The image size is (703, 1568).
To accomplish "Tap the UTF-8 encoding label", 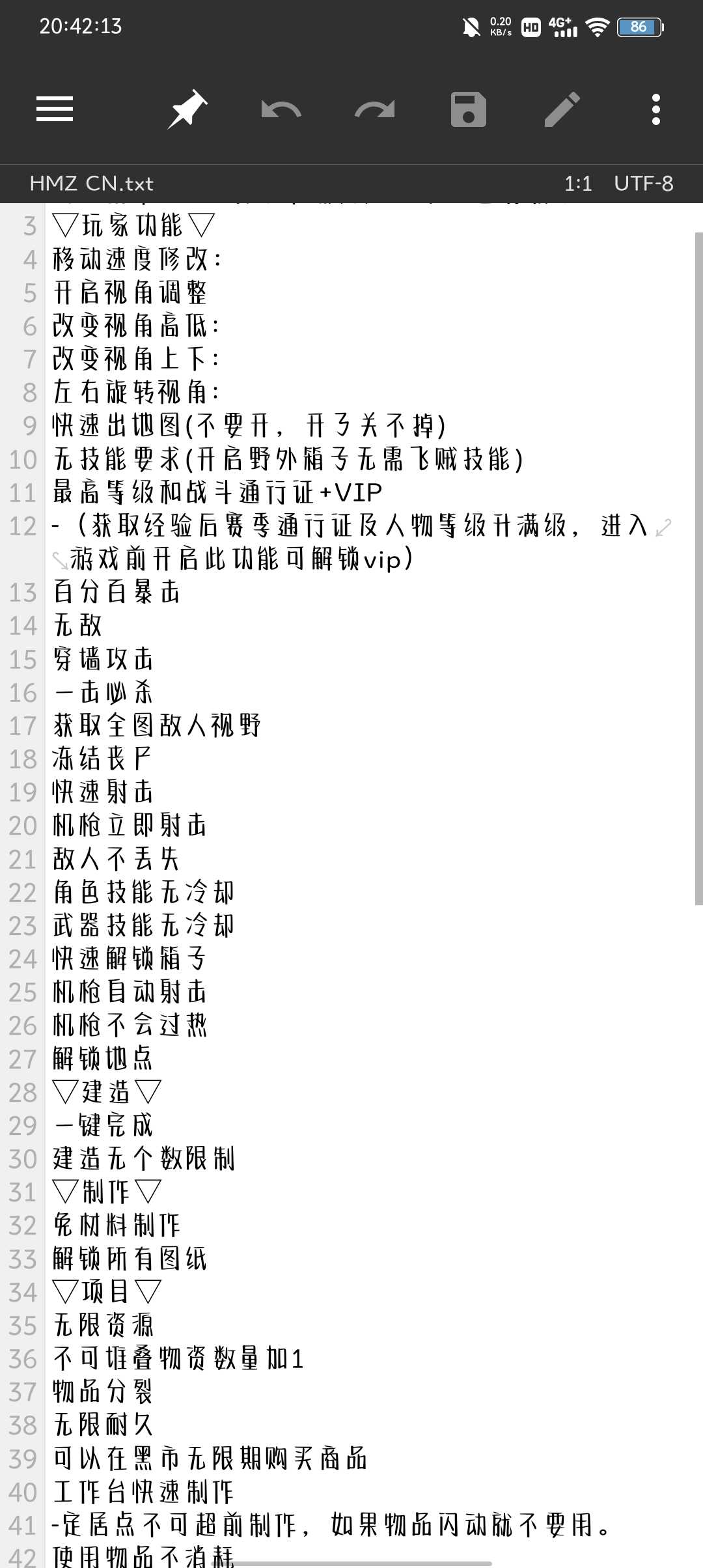I will (x=643, y=184).
